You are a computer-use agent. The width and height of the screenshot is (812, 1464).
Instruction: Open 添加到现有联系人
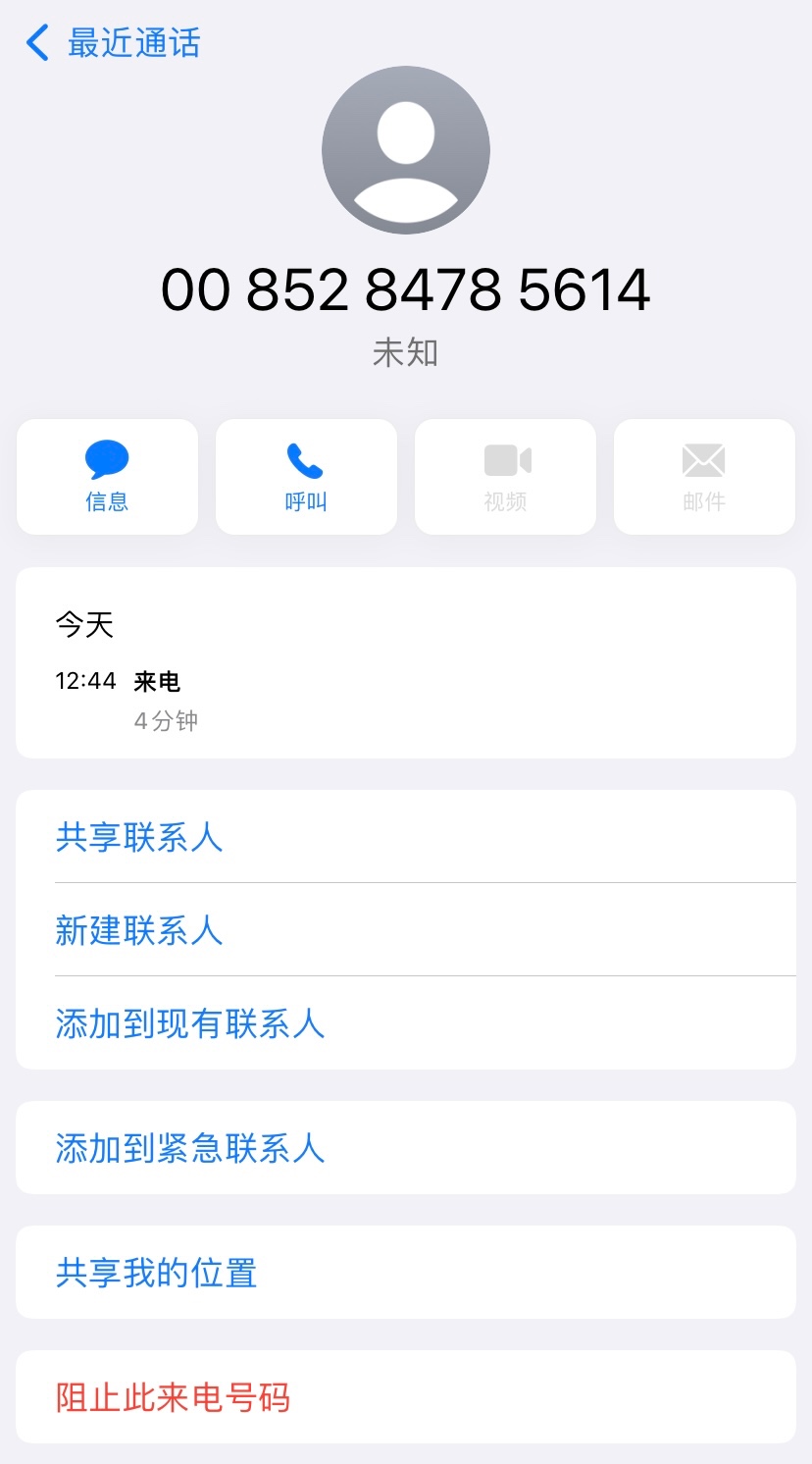[x=189, y=1023]
